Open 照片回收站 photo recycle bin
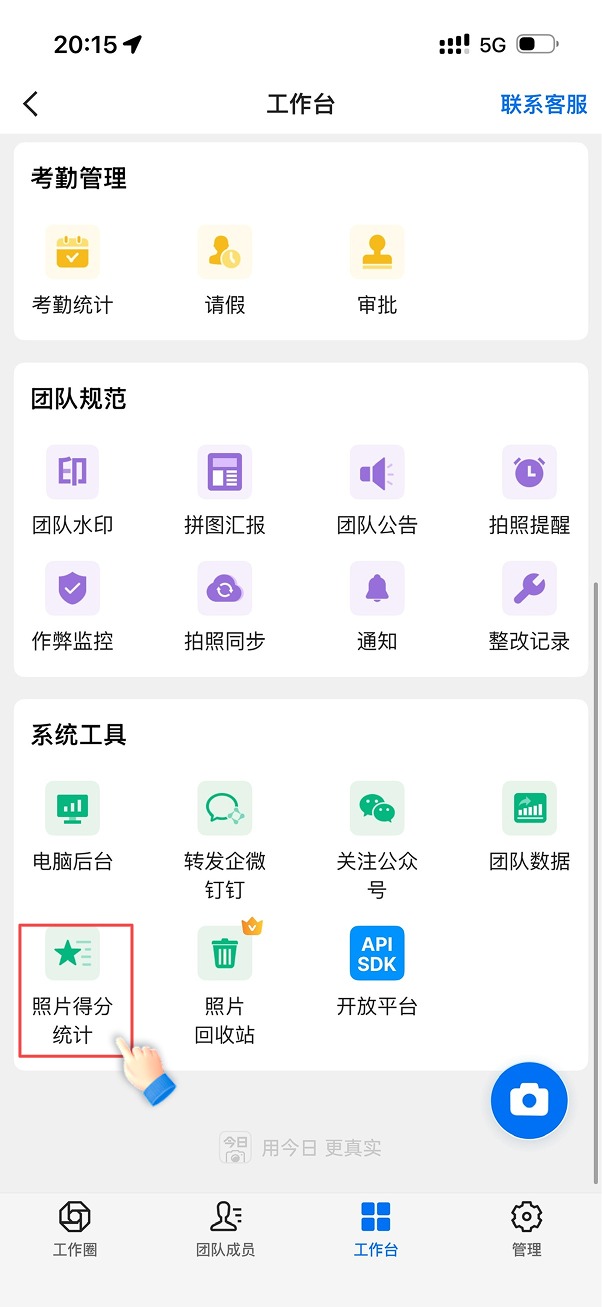This screenshot has width=602, height=1307. 225,986
